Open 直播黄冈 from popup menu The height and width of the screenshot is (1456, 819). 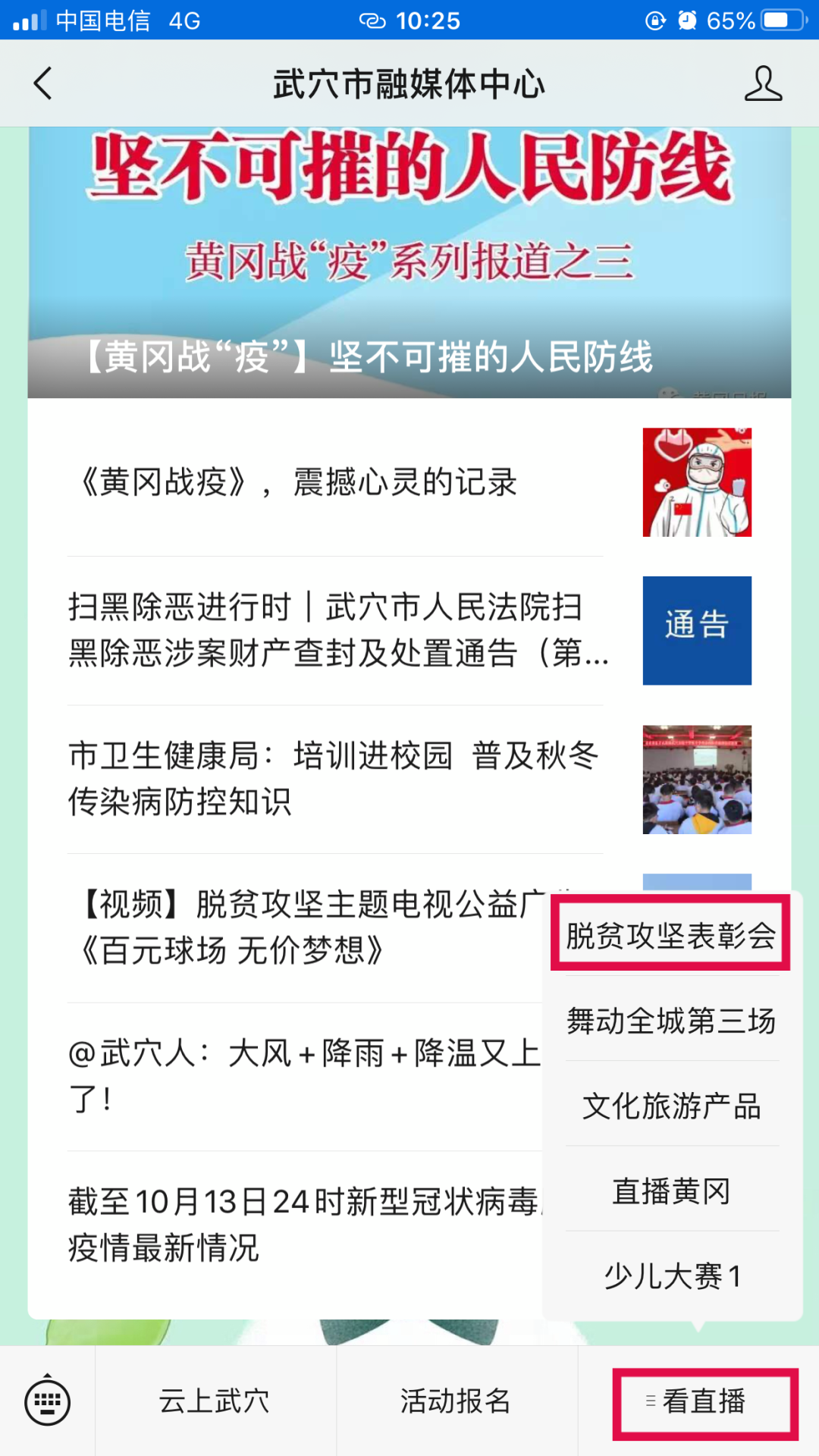(x=670, y=1191)
